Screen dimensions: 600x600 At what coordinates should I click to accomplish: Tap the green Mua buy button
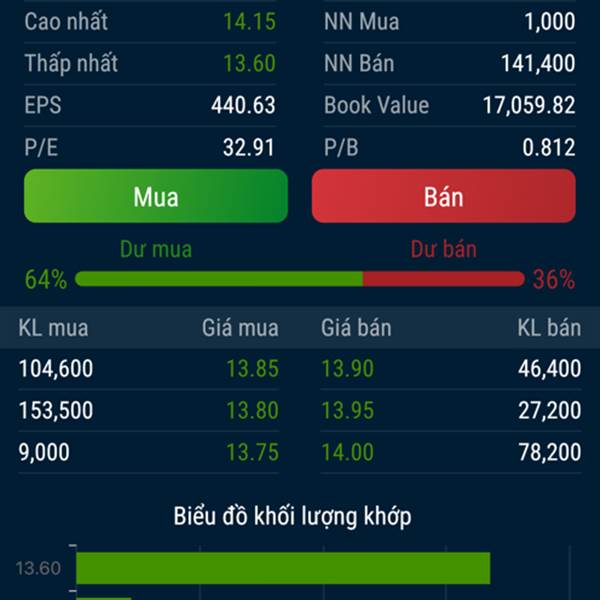tap(156, 196)
